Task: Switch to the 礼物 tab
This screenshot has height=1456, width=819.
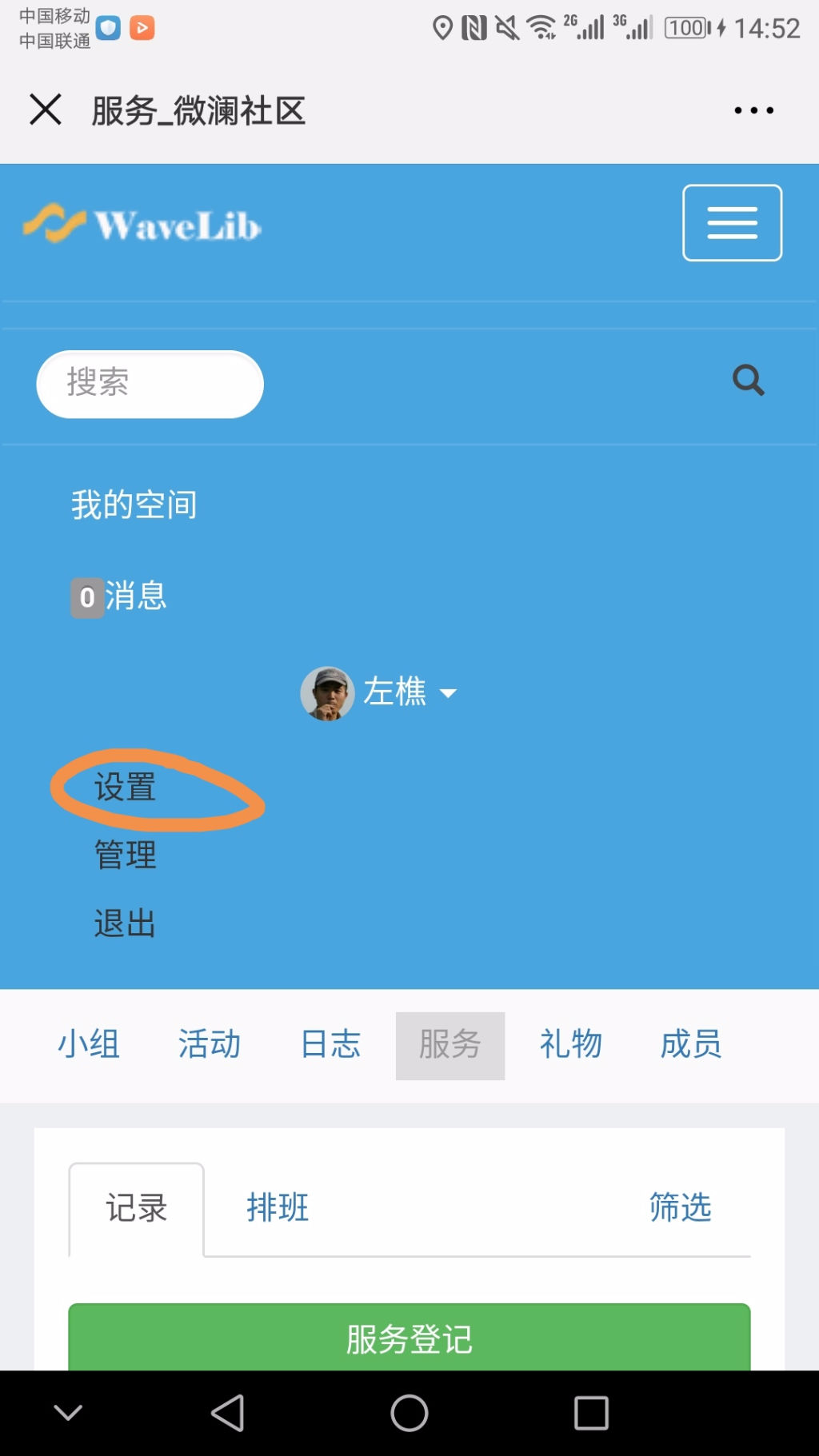Action: pos(571,1044)
